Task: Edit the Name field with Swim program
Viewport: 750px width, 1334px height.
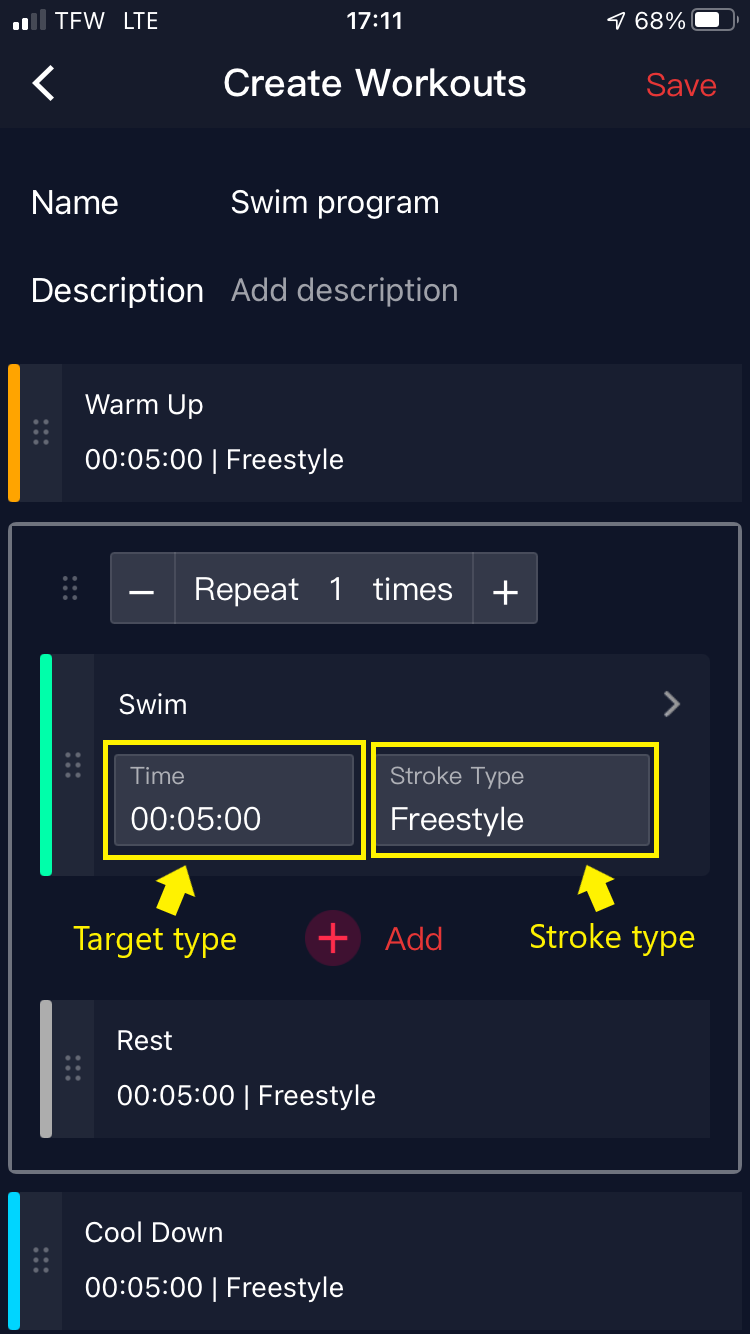Action: click(335, 202)
